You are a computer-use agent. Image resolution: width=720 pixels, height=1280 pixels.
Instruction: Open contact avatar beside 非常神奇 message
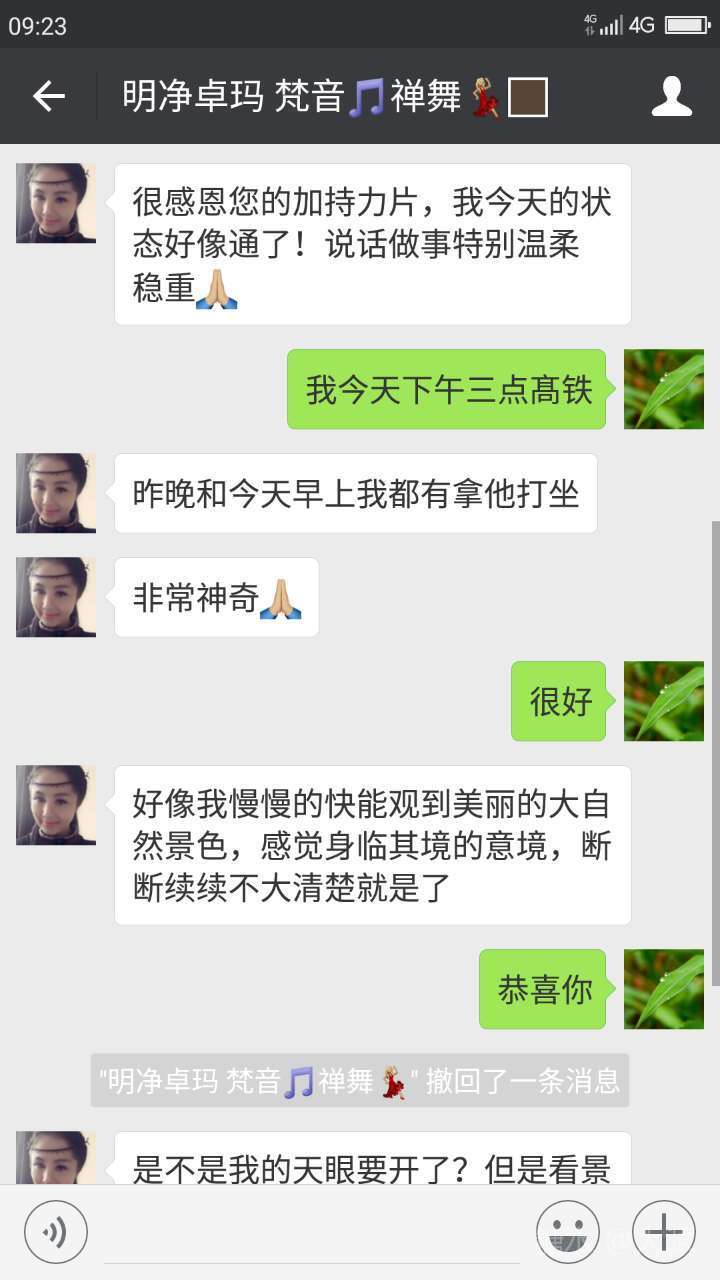[x=56, y=597]
